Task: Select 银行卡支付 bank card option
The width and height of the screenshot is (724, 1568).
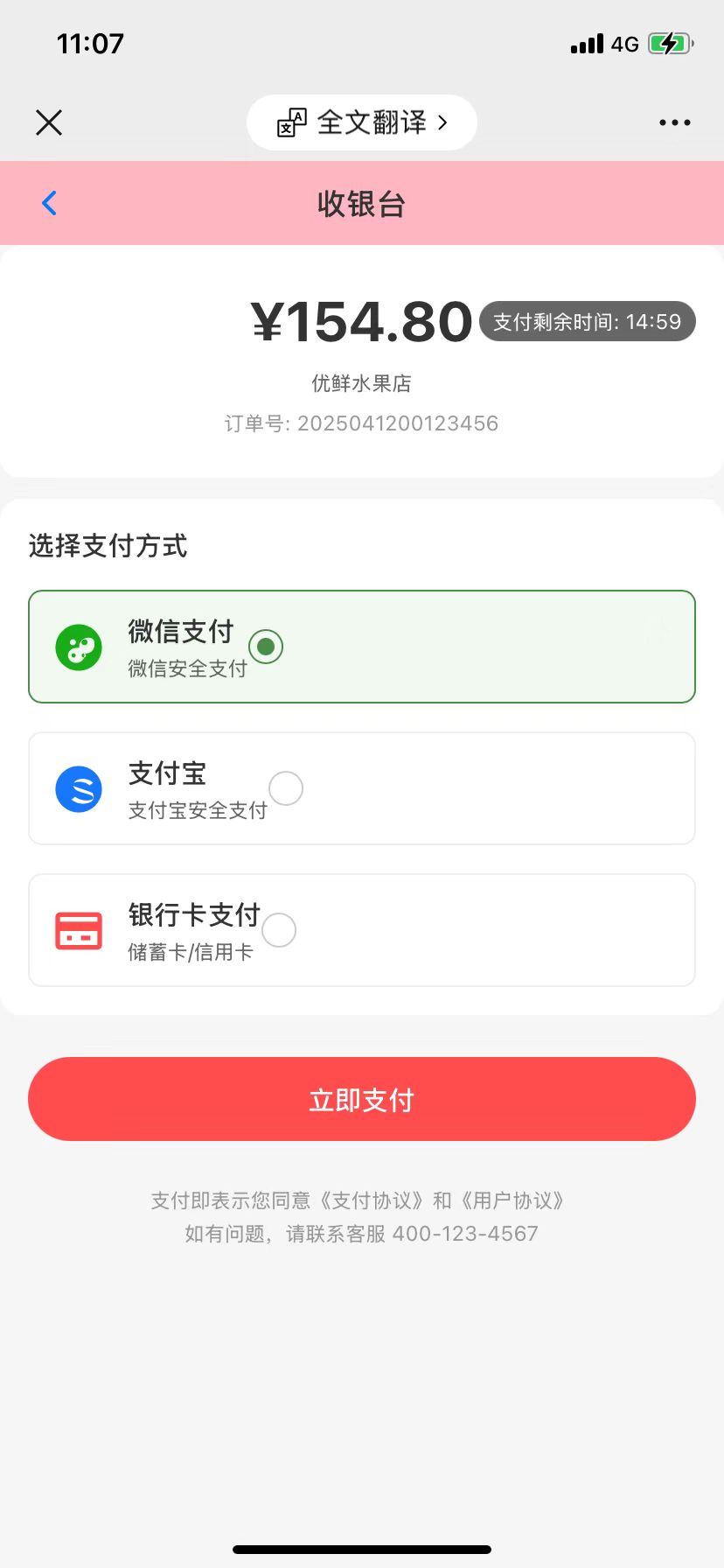Action: pos(279,930)
